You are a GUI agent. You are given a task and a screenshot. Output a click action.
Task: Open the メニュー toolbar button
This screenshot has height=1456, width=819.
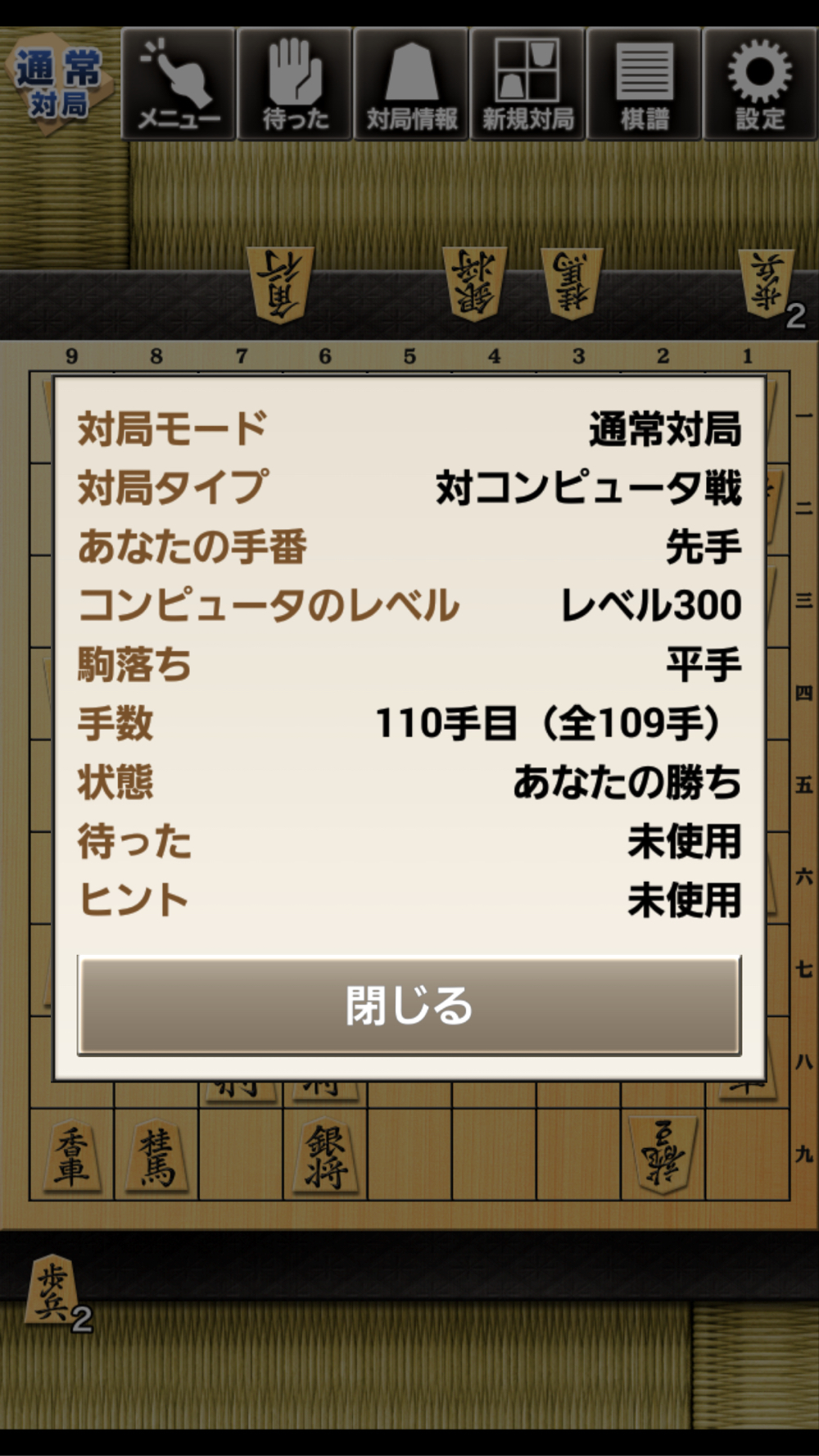[179, 85]
